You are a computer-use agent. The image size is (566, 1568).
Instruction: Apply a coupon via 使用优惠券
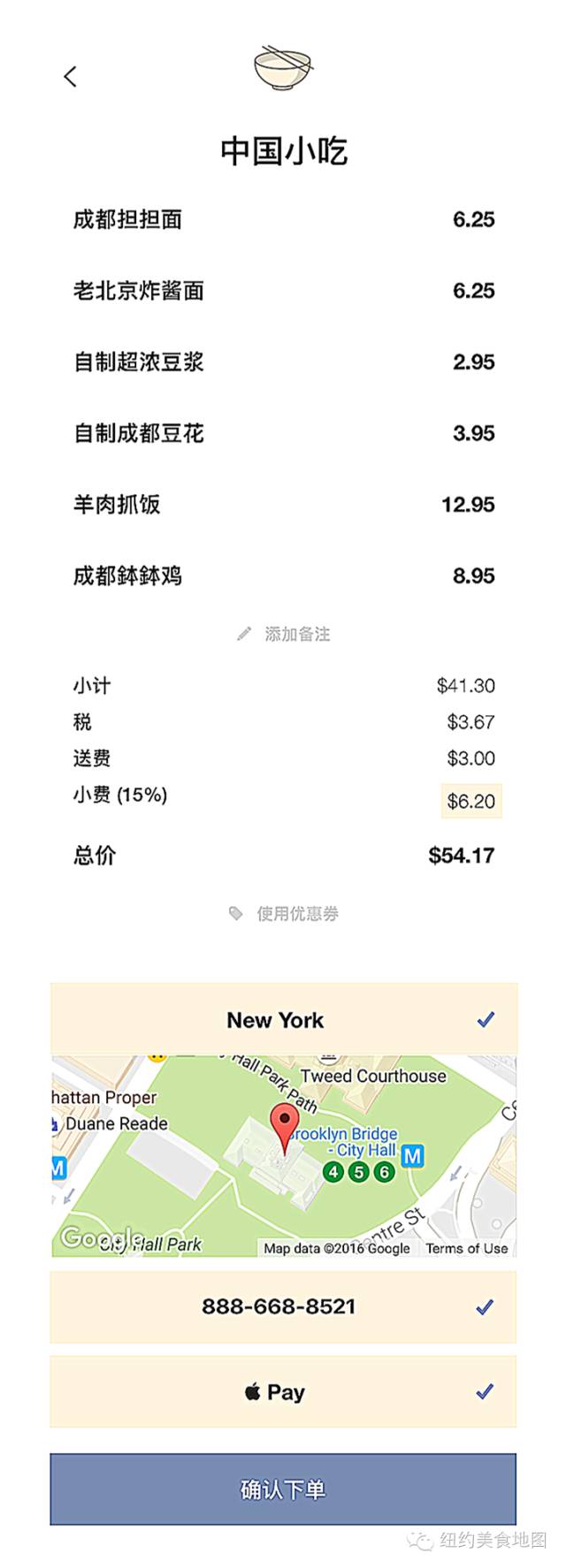tap(285, 913)
